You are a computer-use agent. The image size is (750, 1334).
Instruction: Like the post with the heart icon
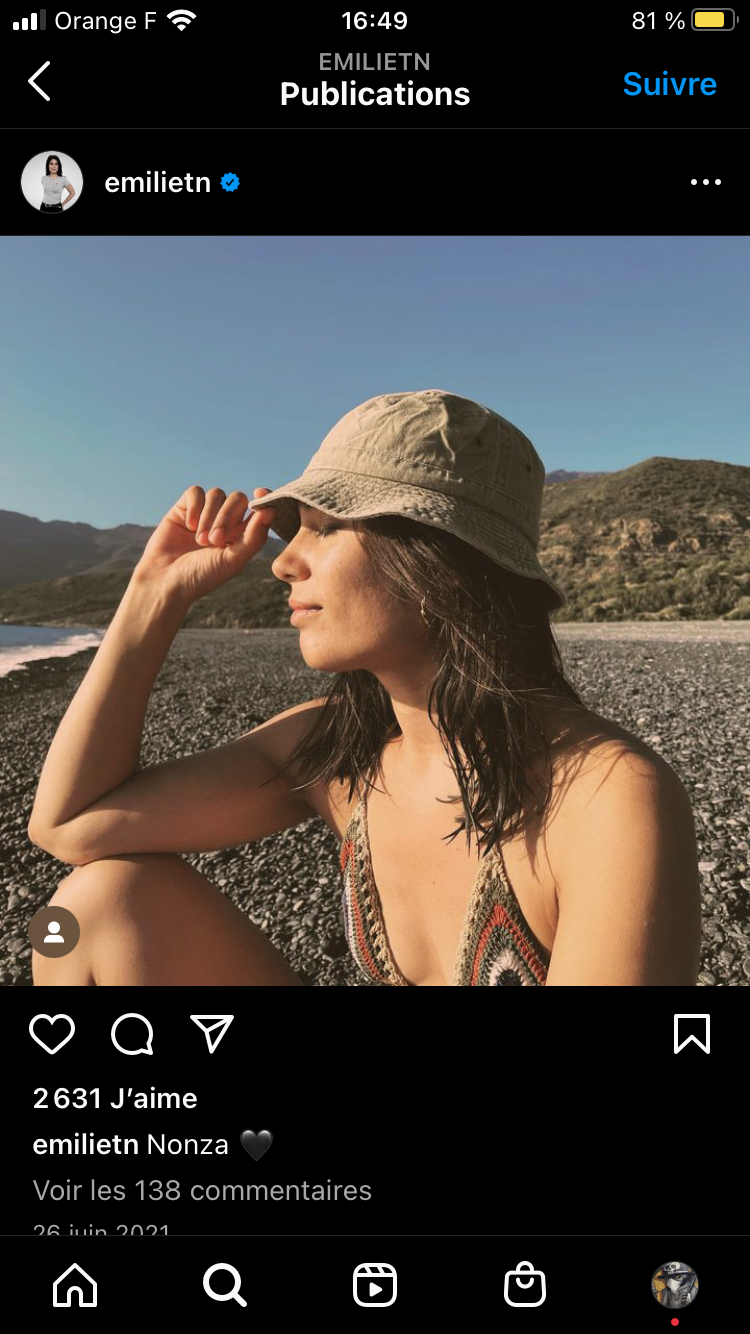click(x=52, y=1034)
